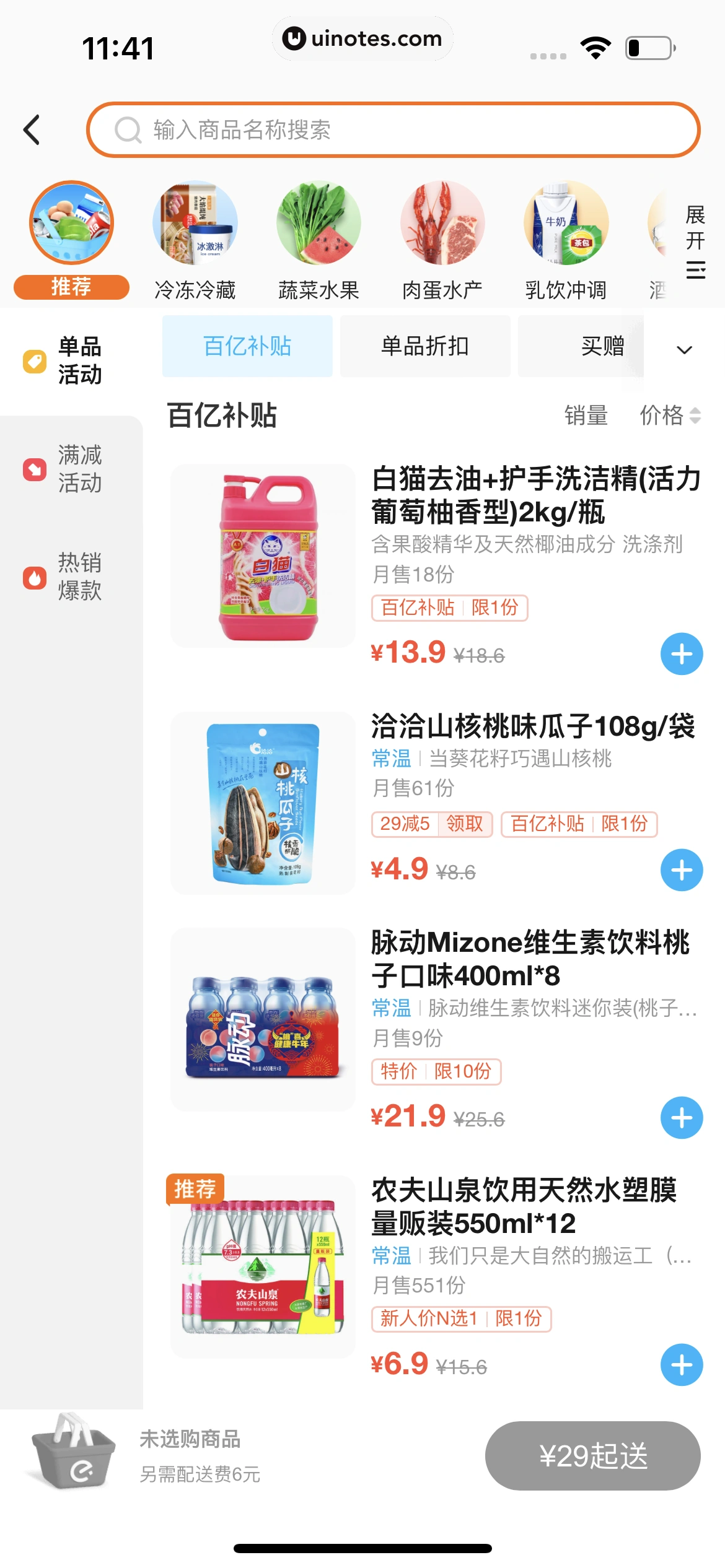Add 脉动Mizone维生素饮料 to cart

[682, 1118]
